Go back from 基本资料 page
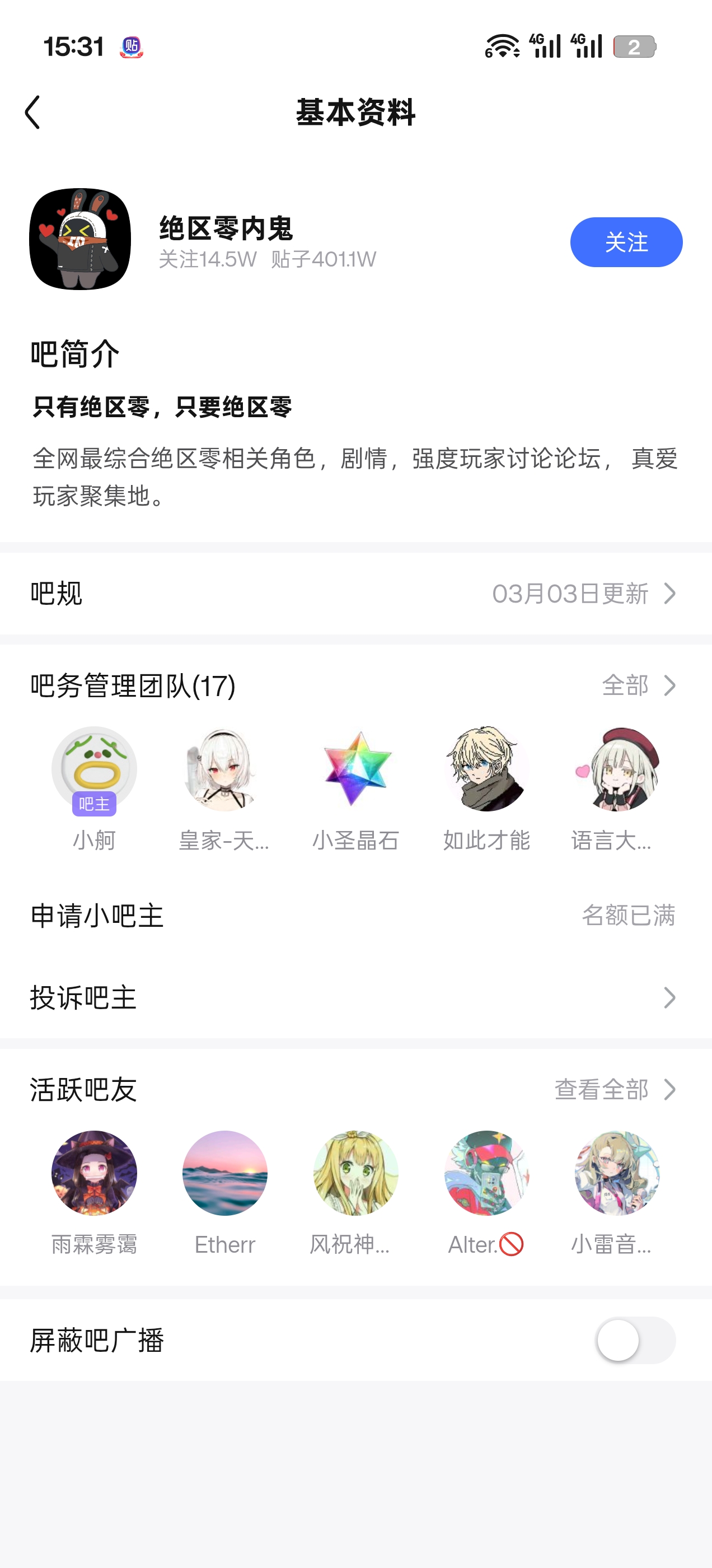Viewport: 712px width, 1568px height. pyautogui.click(x=33, y=113)
